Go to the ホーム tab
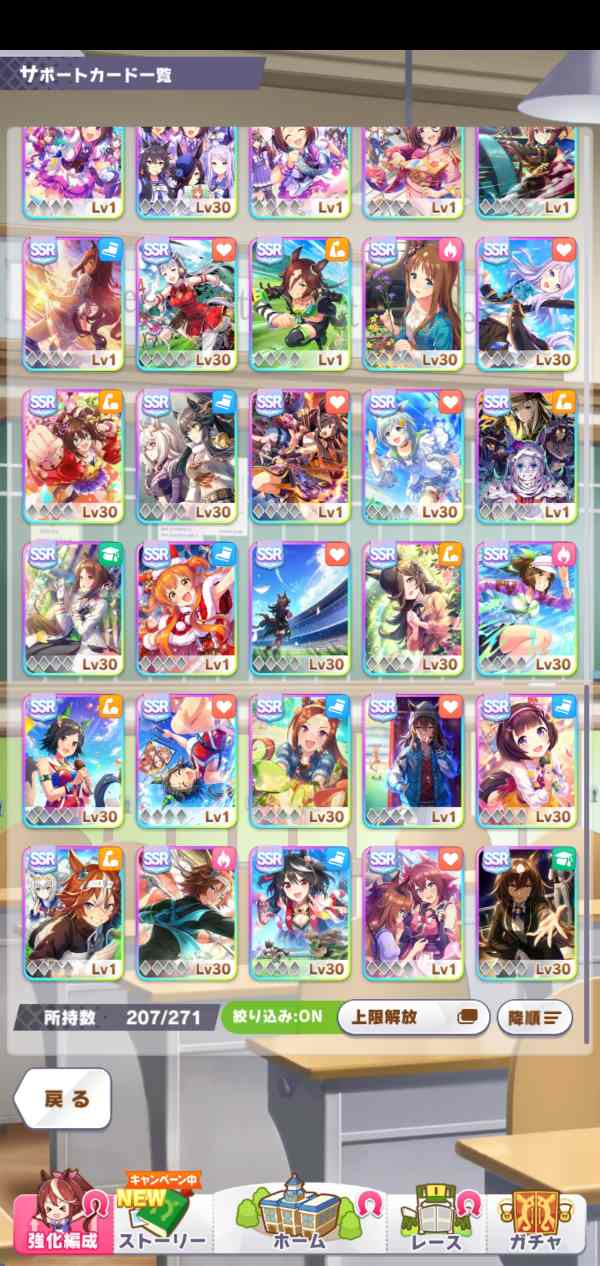 pos(298,1215)
